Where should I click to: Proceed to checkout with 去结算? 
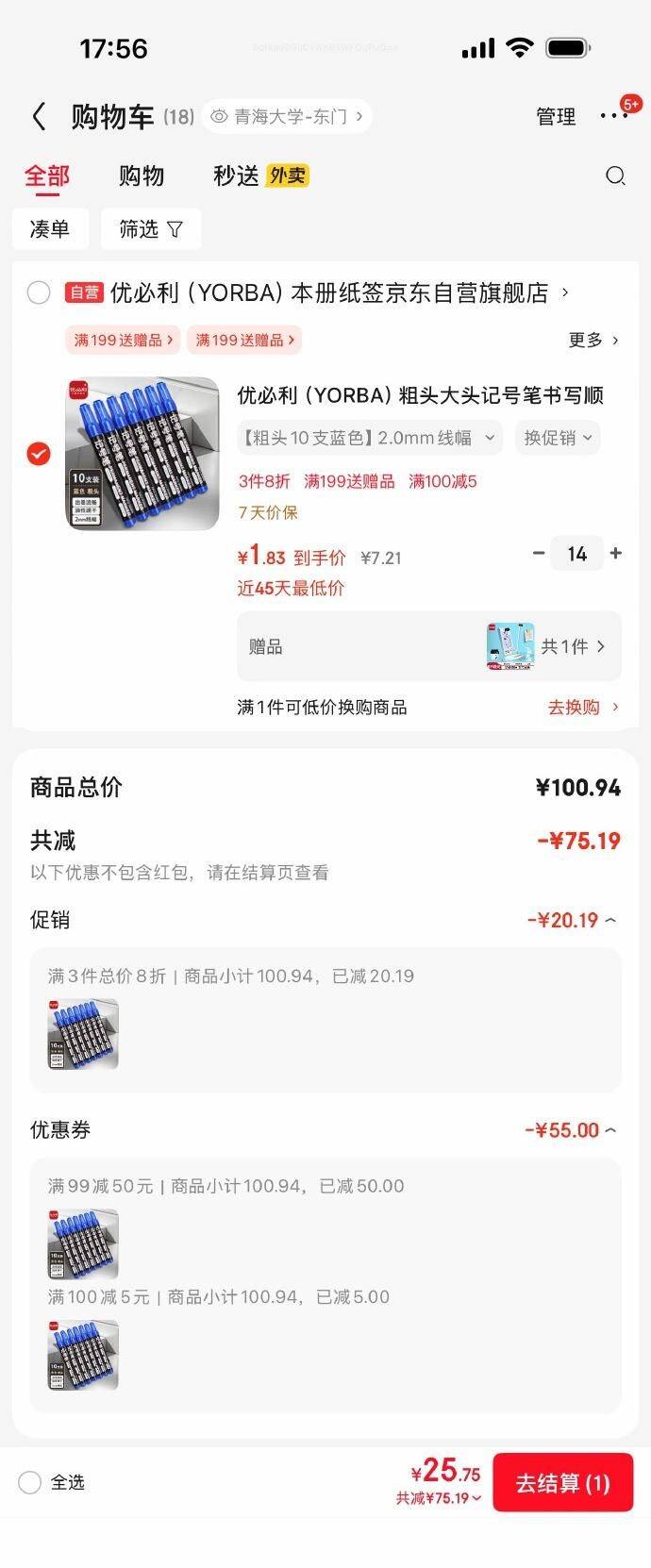click(562, 1483)
